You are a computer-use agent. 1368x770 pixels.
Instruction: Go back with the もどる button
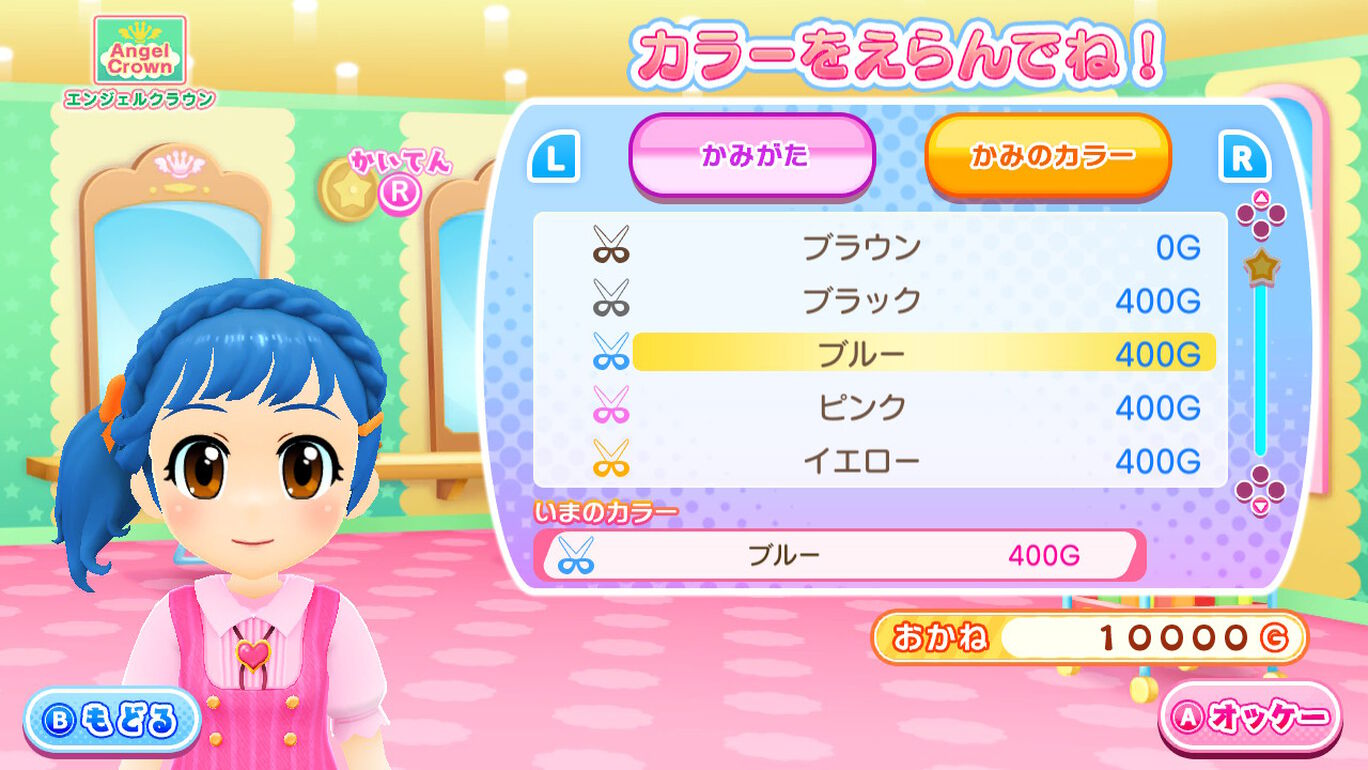point(112,720)
